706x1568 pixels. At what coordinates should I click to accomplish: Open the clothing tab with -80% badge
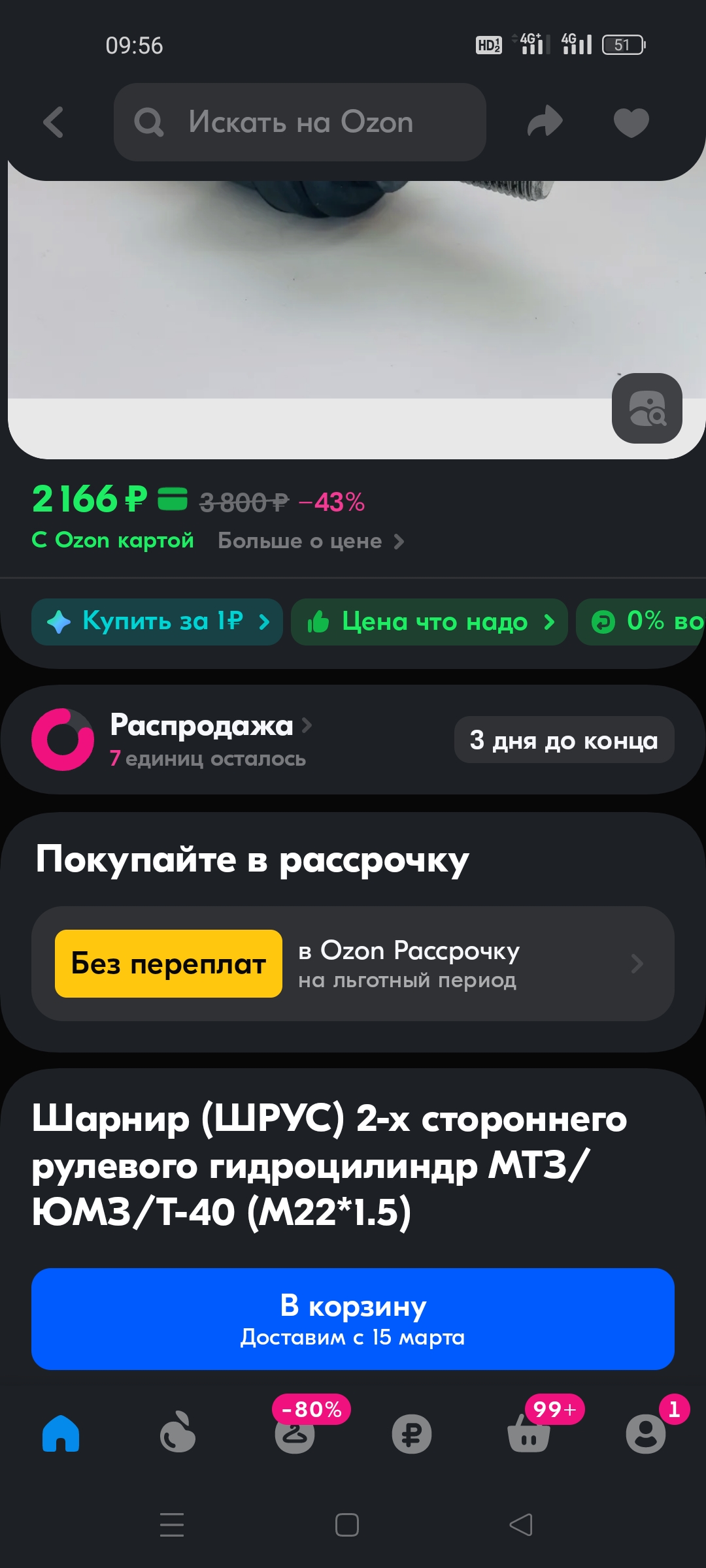[x=295, y=1433]
